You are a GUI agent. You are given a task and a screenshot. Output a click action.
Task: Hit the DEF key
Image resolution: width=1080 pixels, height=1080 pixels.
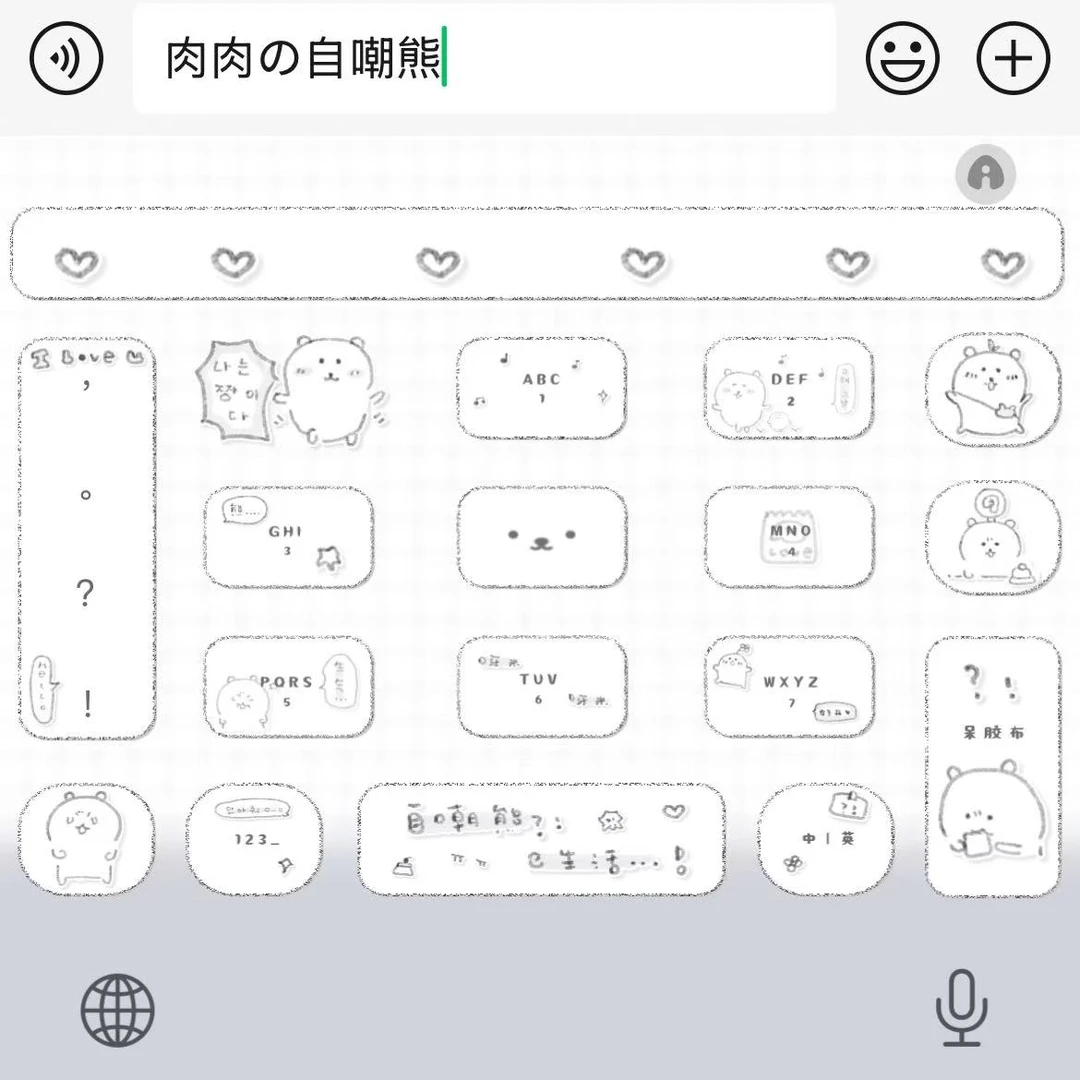(789, 388)
